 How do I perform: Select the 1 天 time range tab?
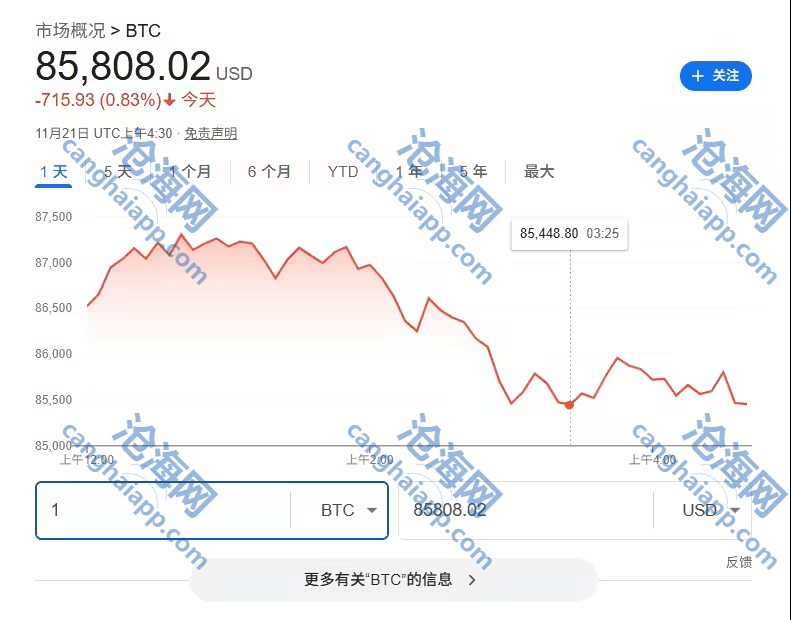tap(54, 172)
